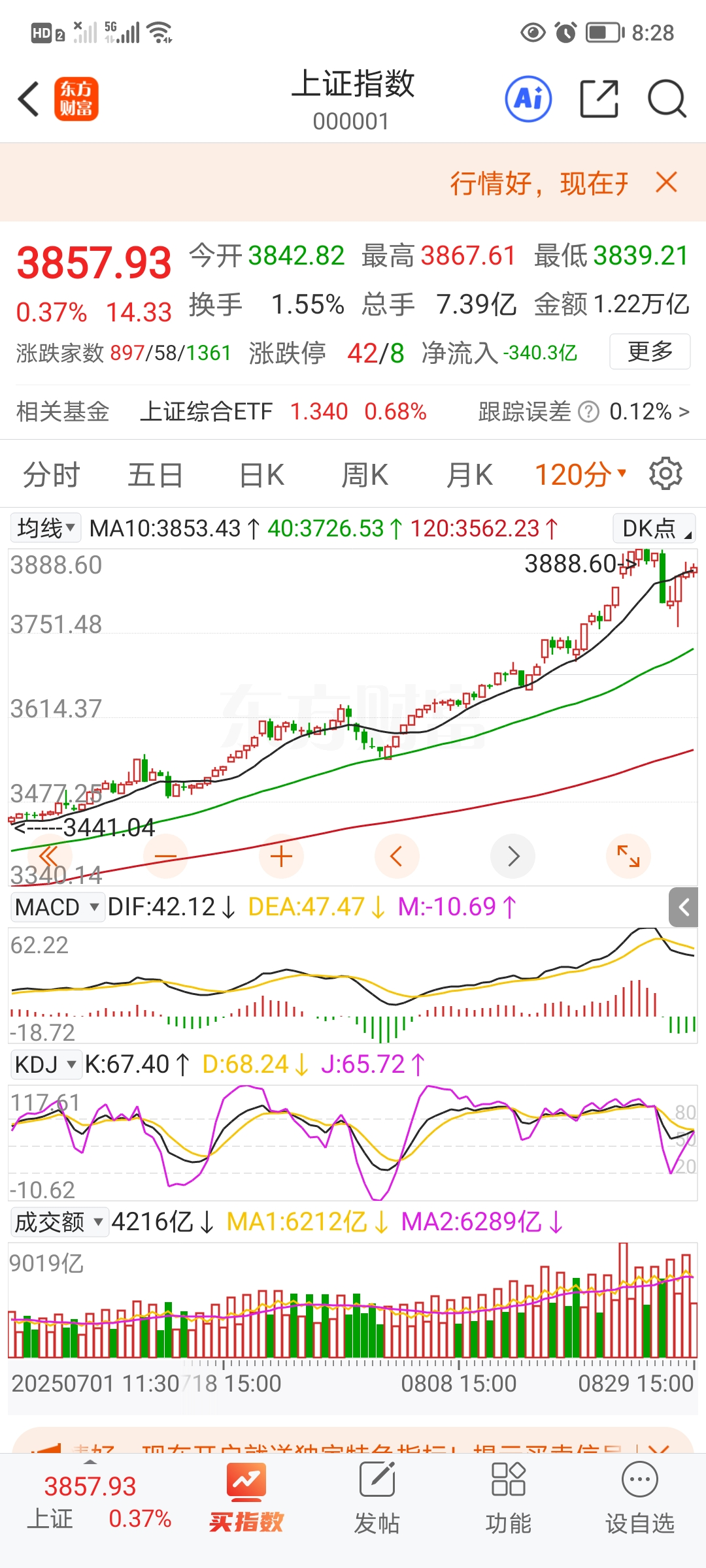Expand the 均线 indicator dropdown
The height and width of the screenshot is (1568, 706).
pos(46,528)
